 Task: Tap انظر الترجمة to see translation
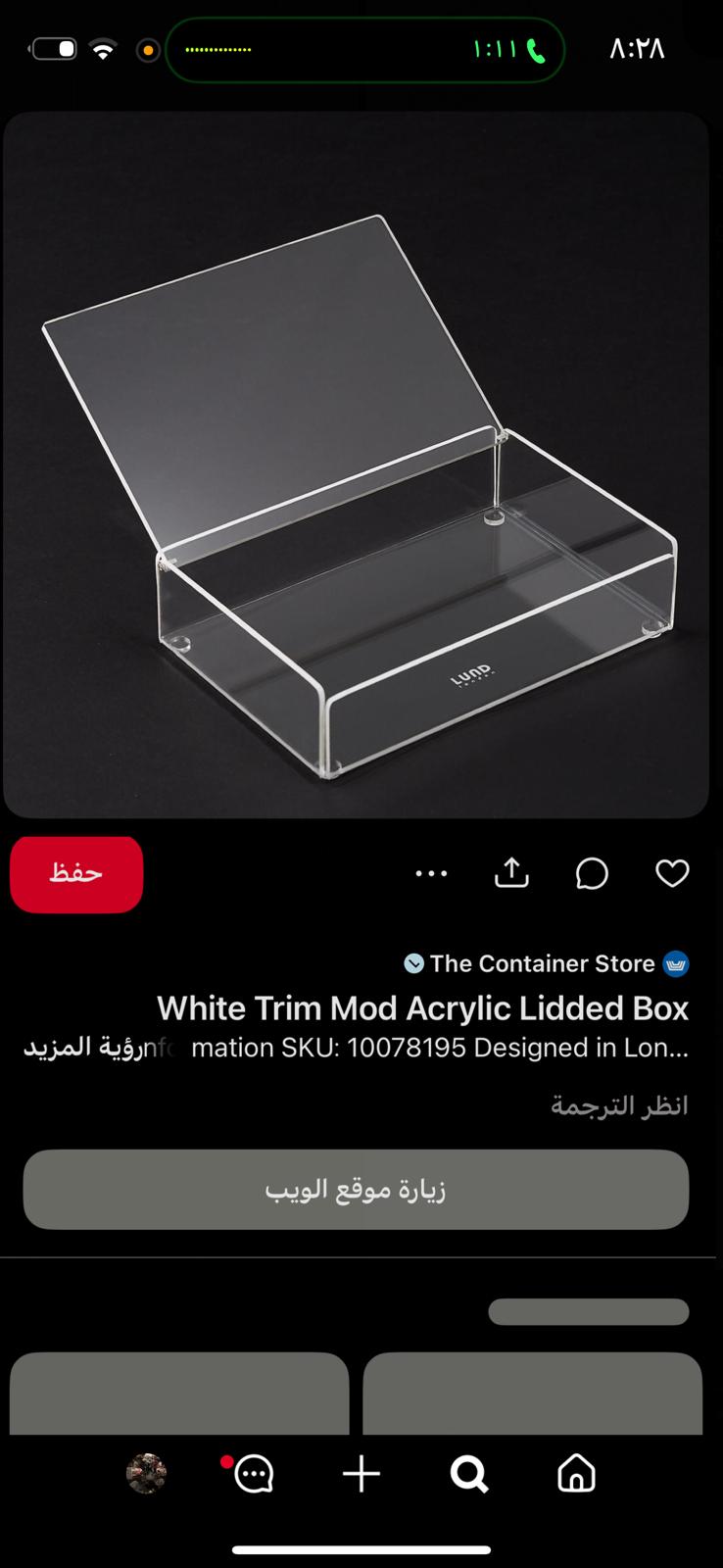pos(619,1105)
